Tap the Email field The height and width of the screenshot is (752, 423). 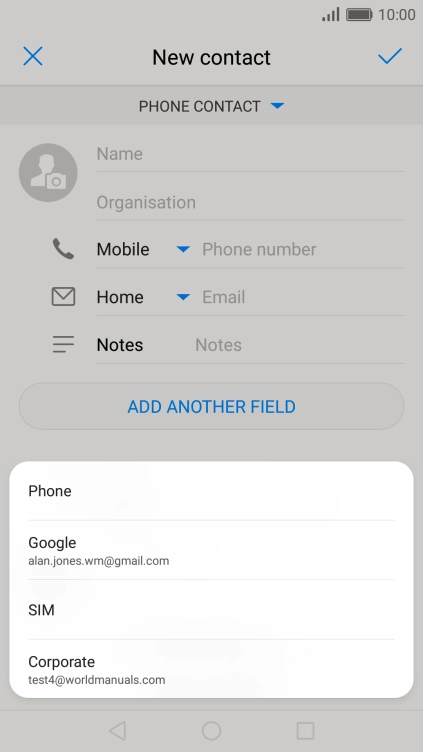click(303, 297)
